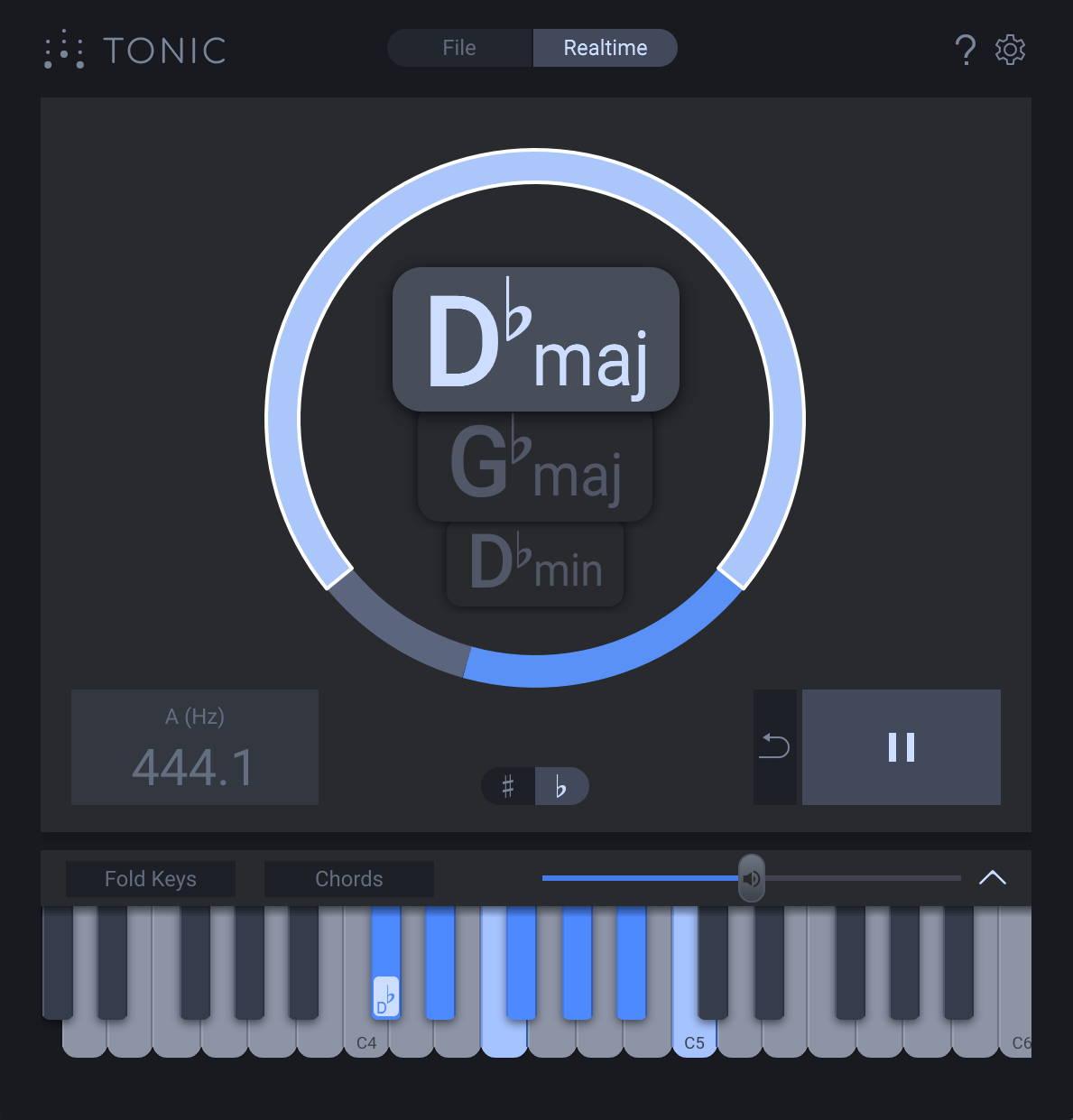Select the D♭ maj key result
Image resolution: width=1073 pixels, height=1120 pixels.
(x=535, y=339)
